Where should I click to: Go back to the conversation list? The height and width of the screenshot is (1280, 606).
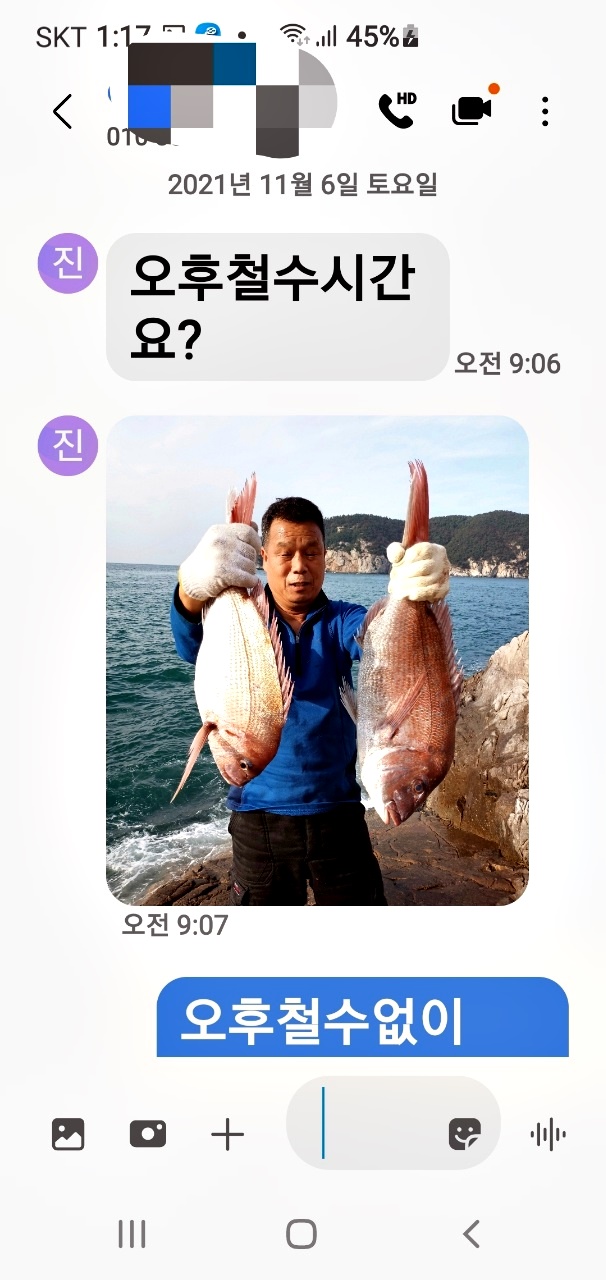(x=62, y=111)
